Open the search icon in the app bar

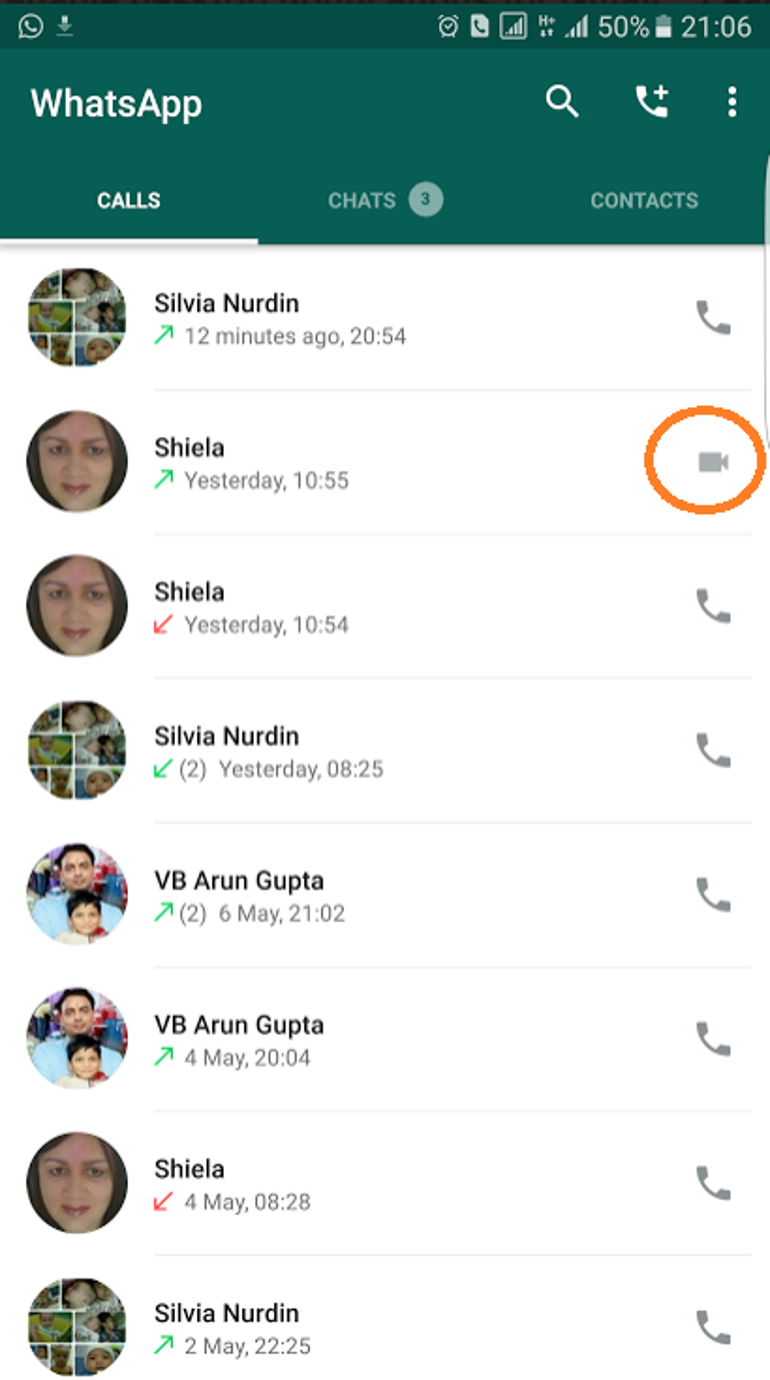[562, 102]
